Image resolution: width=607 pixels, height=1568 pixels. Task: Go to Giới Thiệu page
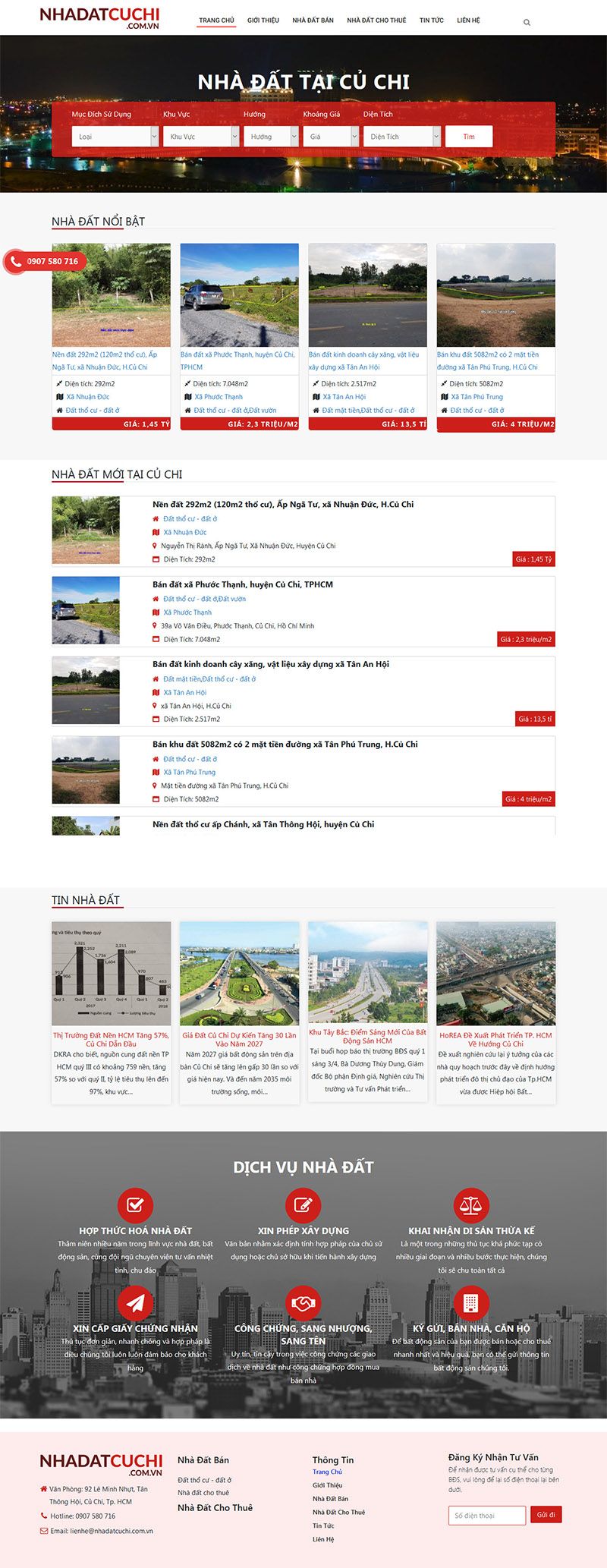tap(263, 20)
